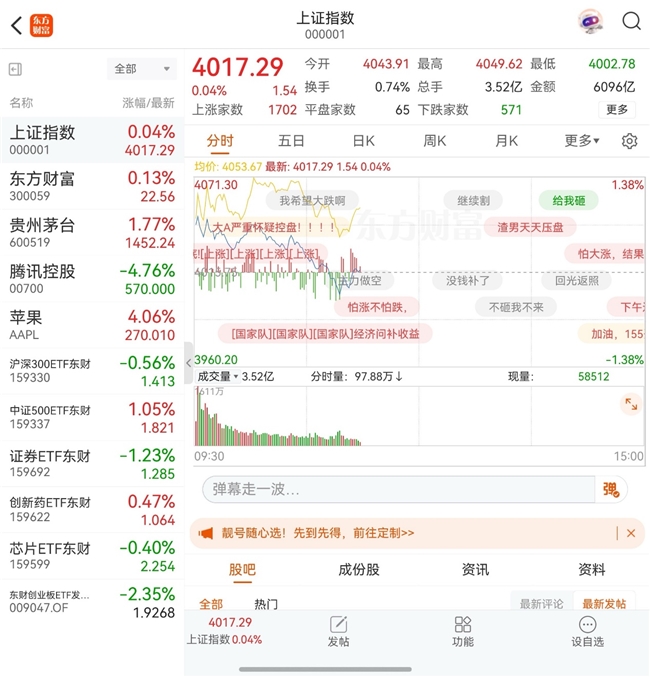Image resolution: width=650 pixels, height=677 pixels.
Task: Tap 发帖 to write a post
Action: pyautogui.click(x=338, y=632)
